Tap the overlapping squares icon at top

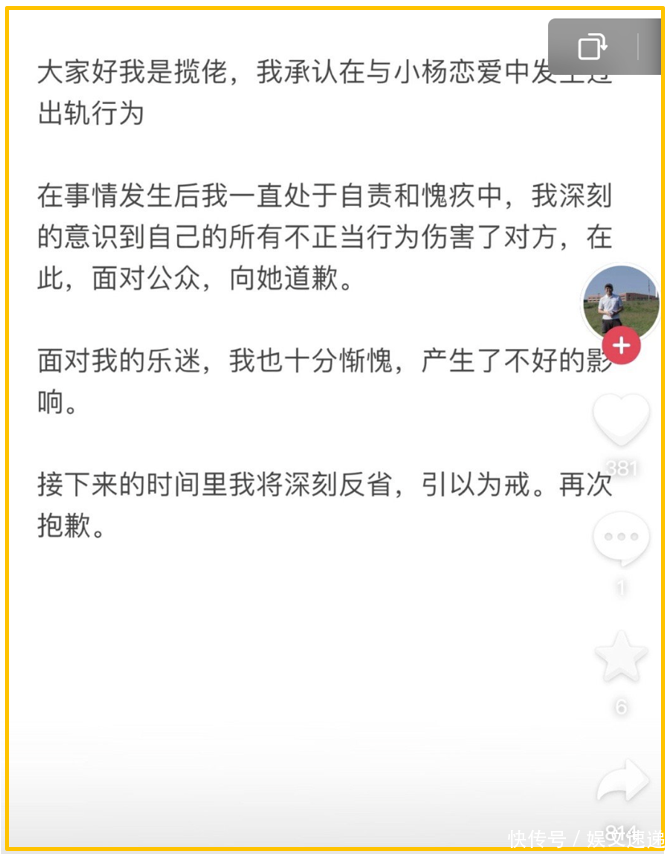(593, 46)
